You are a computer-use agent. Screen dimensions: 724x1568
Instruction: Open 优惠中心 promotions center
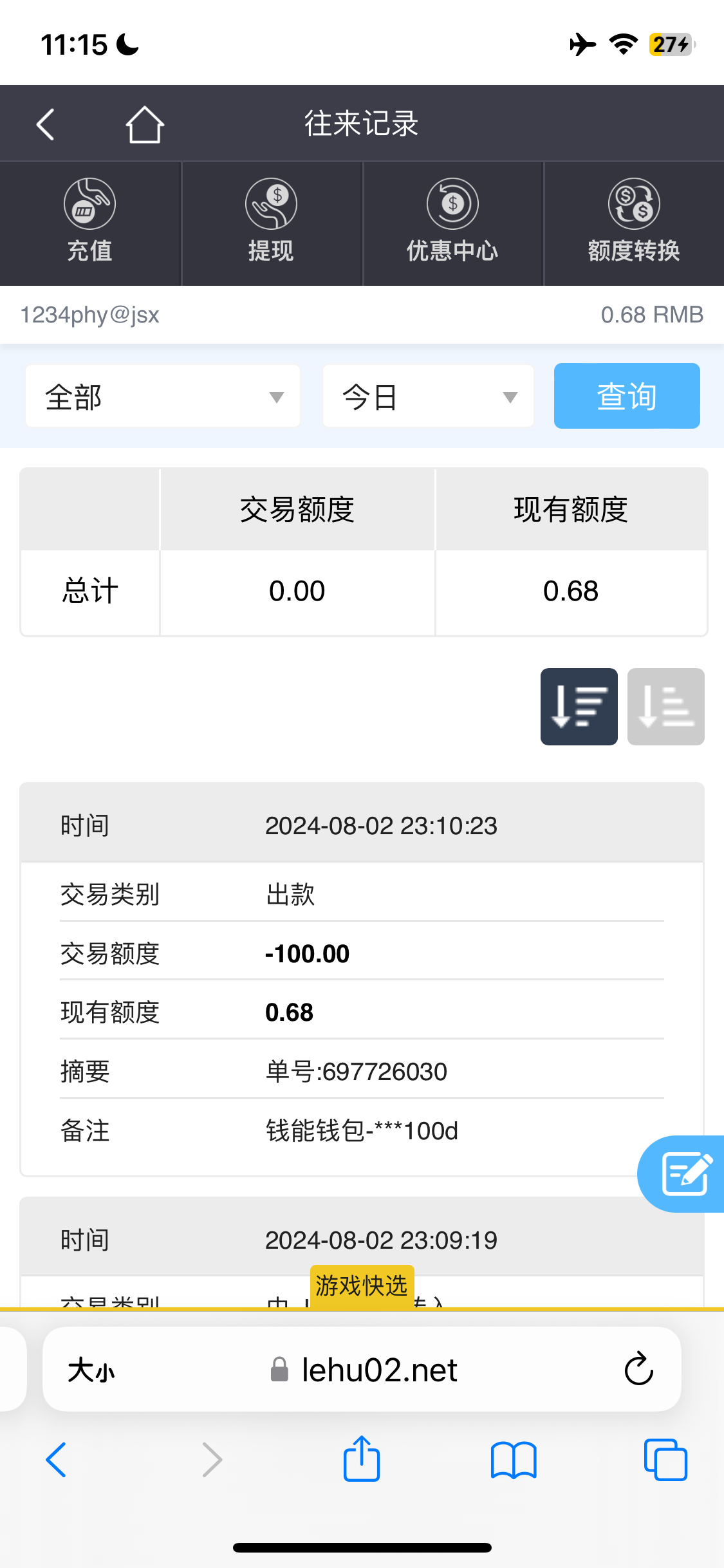[x=452, y=223]
